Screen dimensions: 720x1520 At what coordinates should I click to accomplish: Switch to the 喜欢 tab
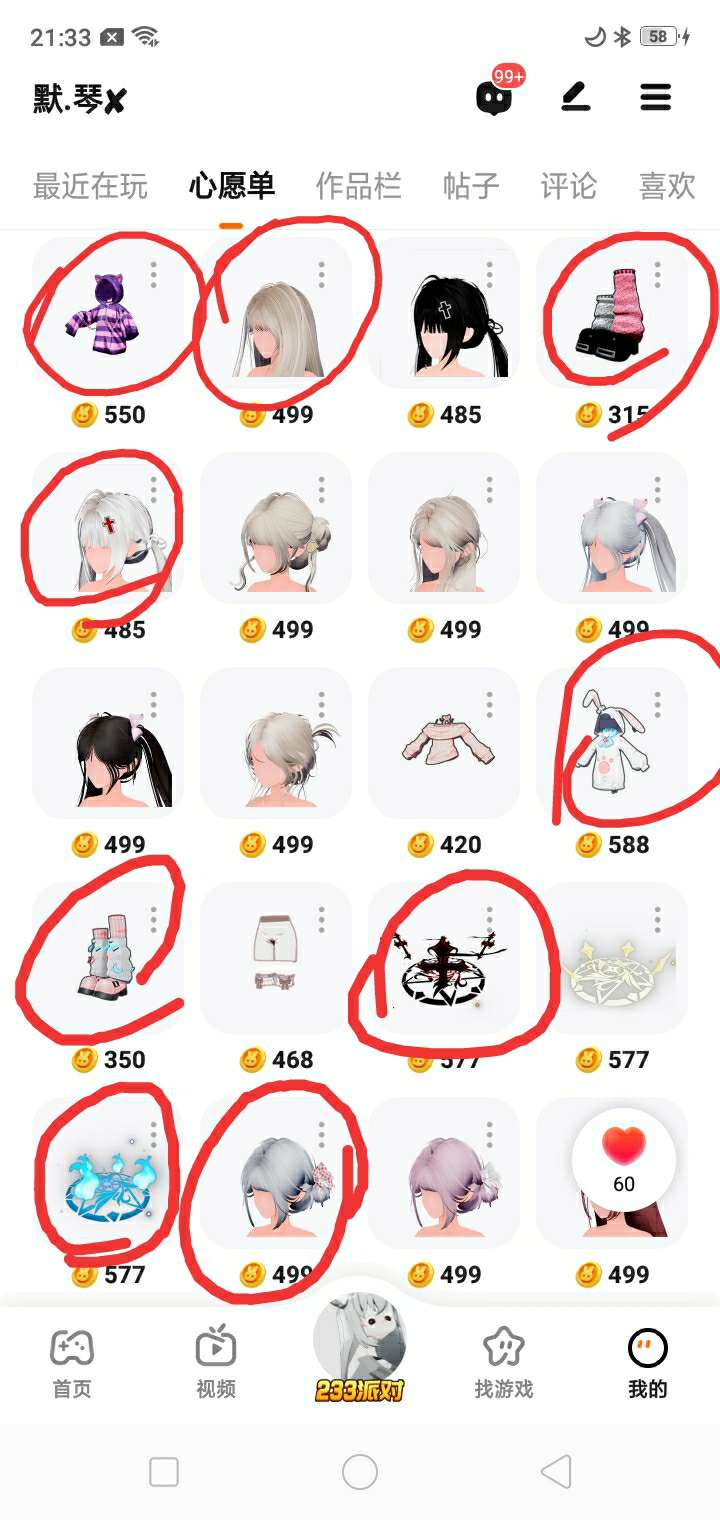(666, 186)
